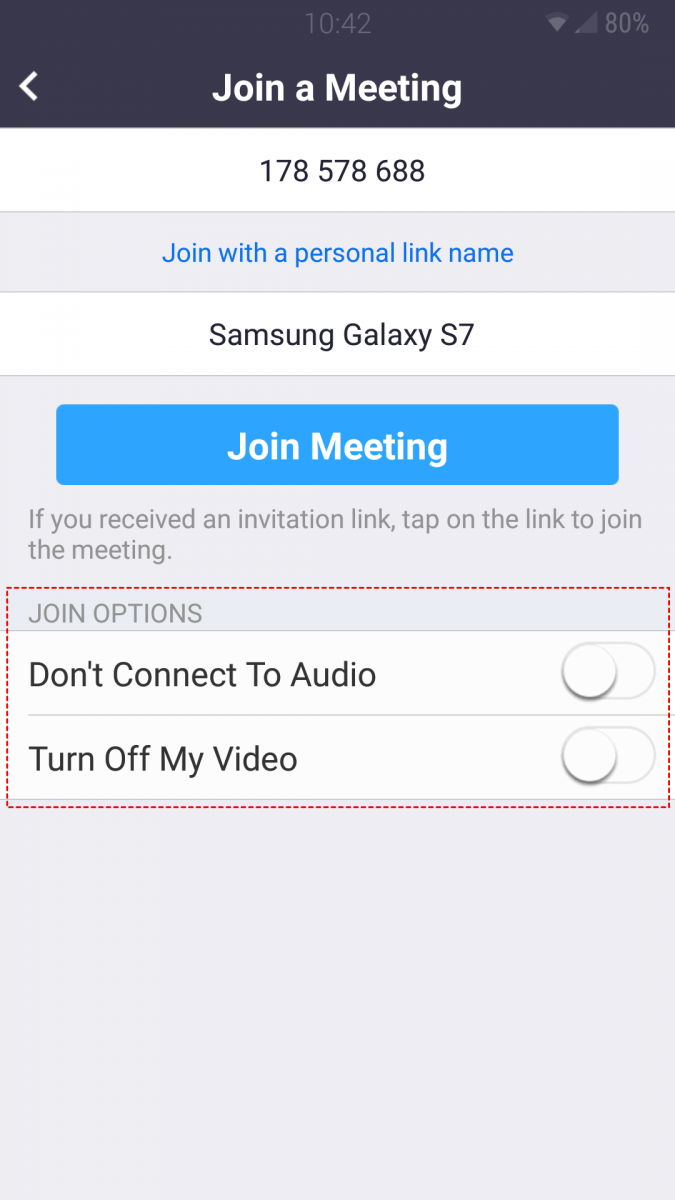Toggle Turn Off My Video on
Image resolution: width=675 pixels, height=1200 pixels.
[x=606, y=757]
